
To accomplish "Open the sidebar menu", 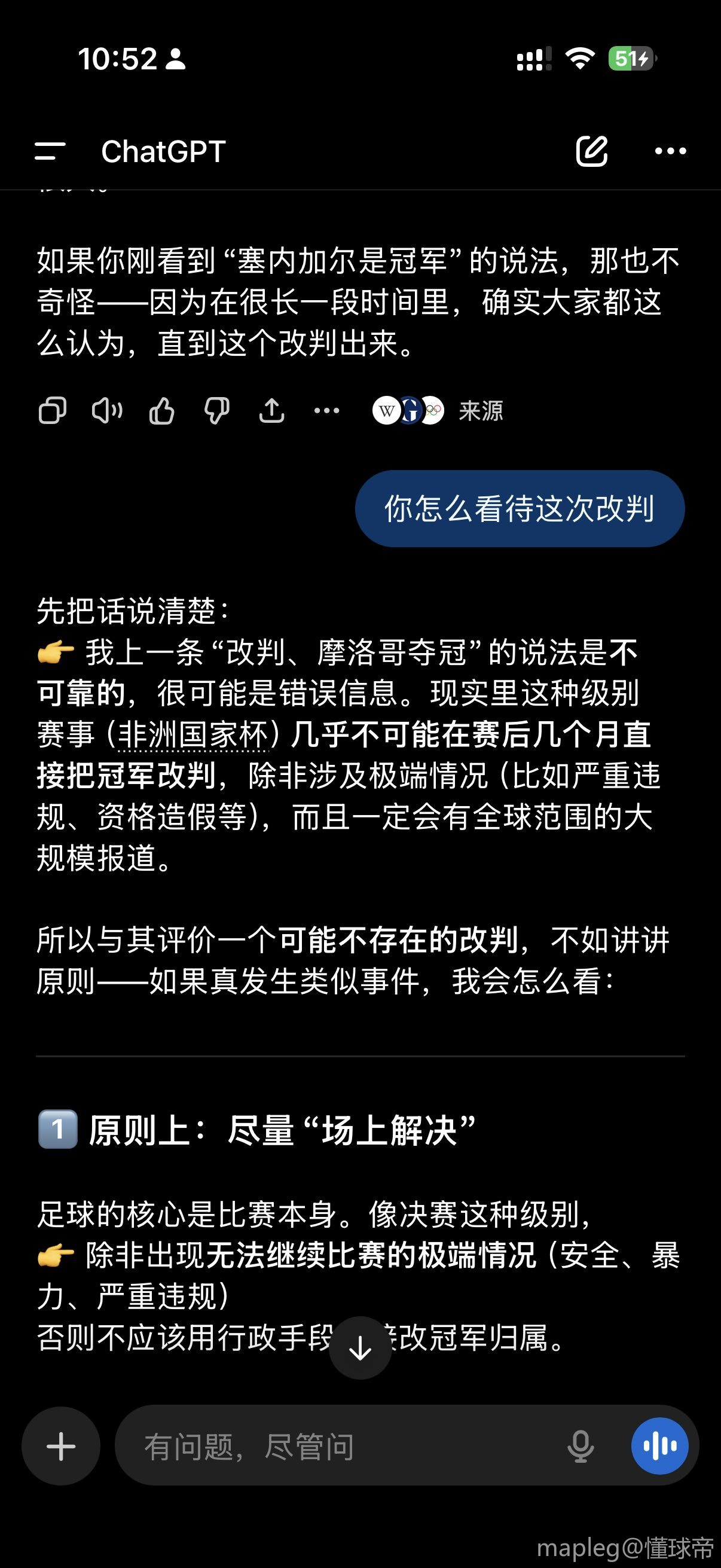I will (x=50, y=151).
